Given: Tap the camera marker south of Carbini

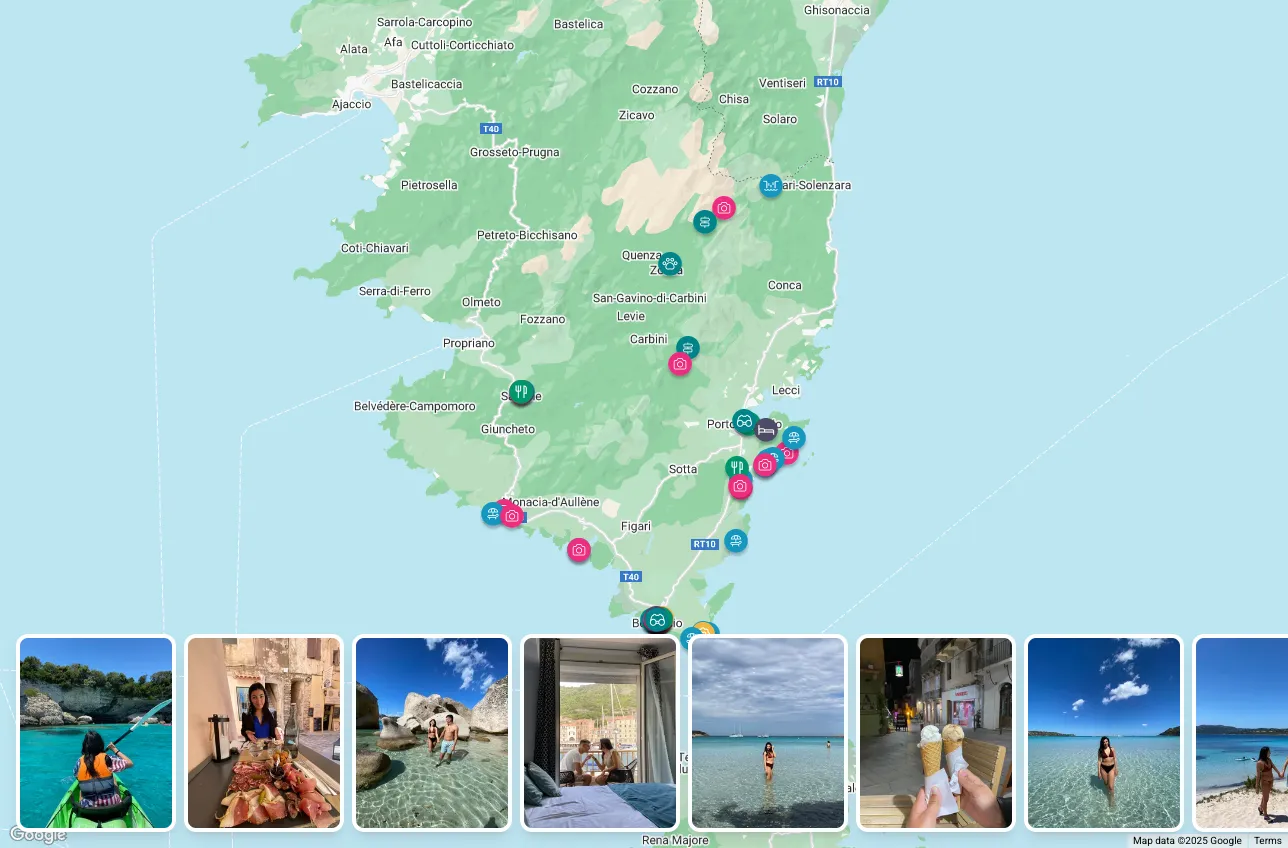Looking at the screenshot, I should coord(680,364).
